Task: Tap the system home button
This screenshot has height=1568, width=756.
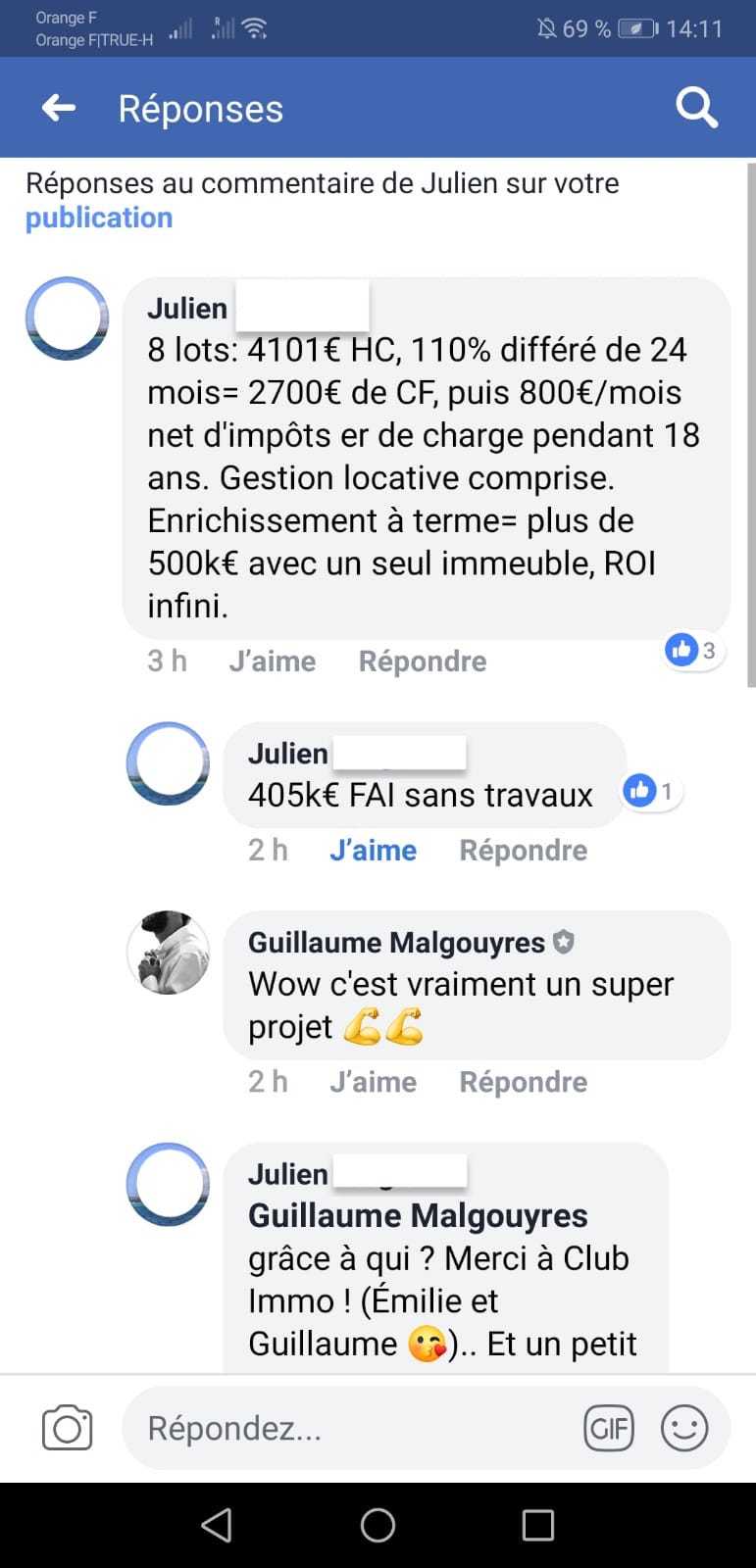Action: pyautogui.click(x=378, y=1525)
